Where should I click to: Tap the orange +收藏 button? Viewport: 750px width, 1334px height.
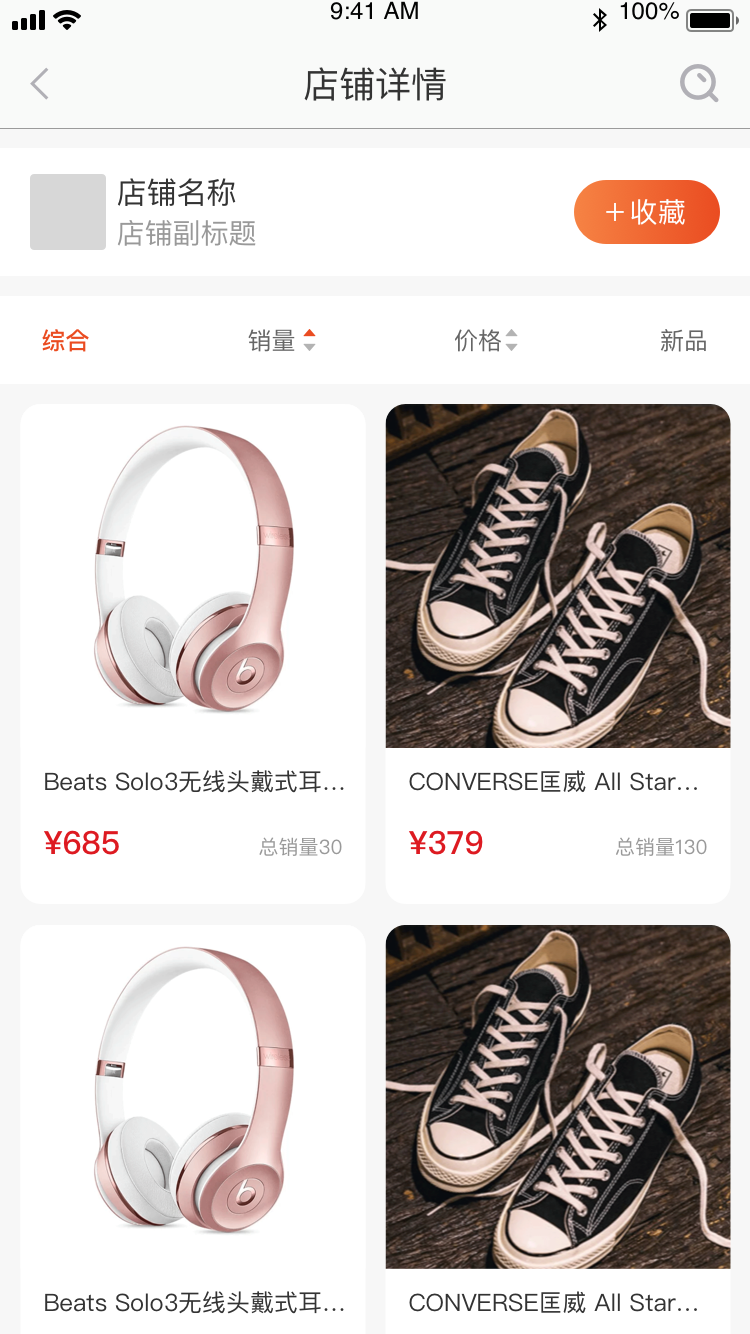646,212
